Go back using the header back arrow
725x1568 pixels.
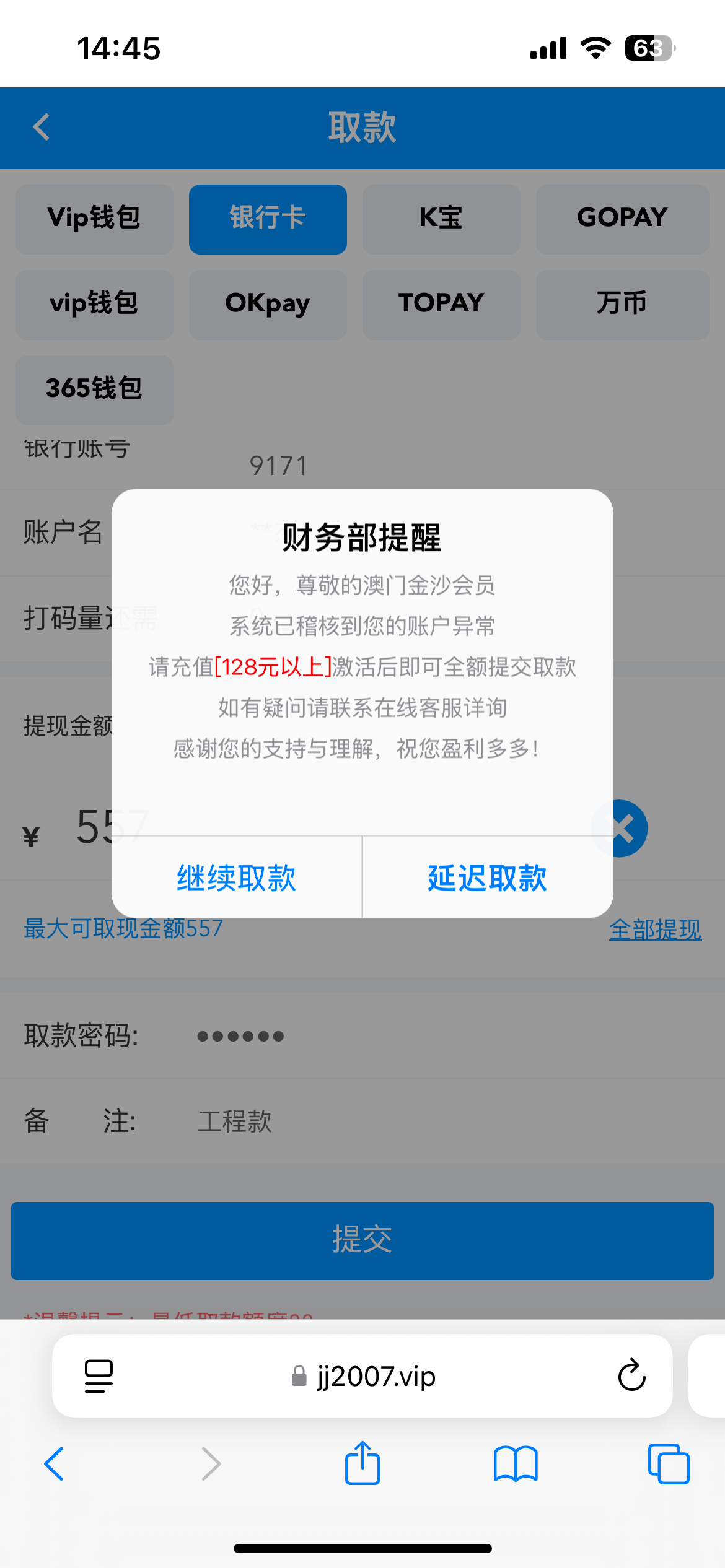pyautogui.click(x=41, y=127)
